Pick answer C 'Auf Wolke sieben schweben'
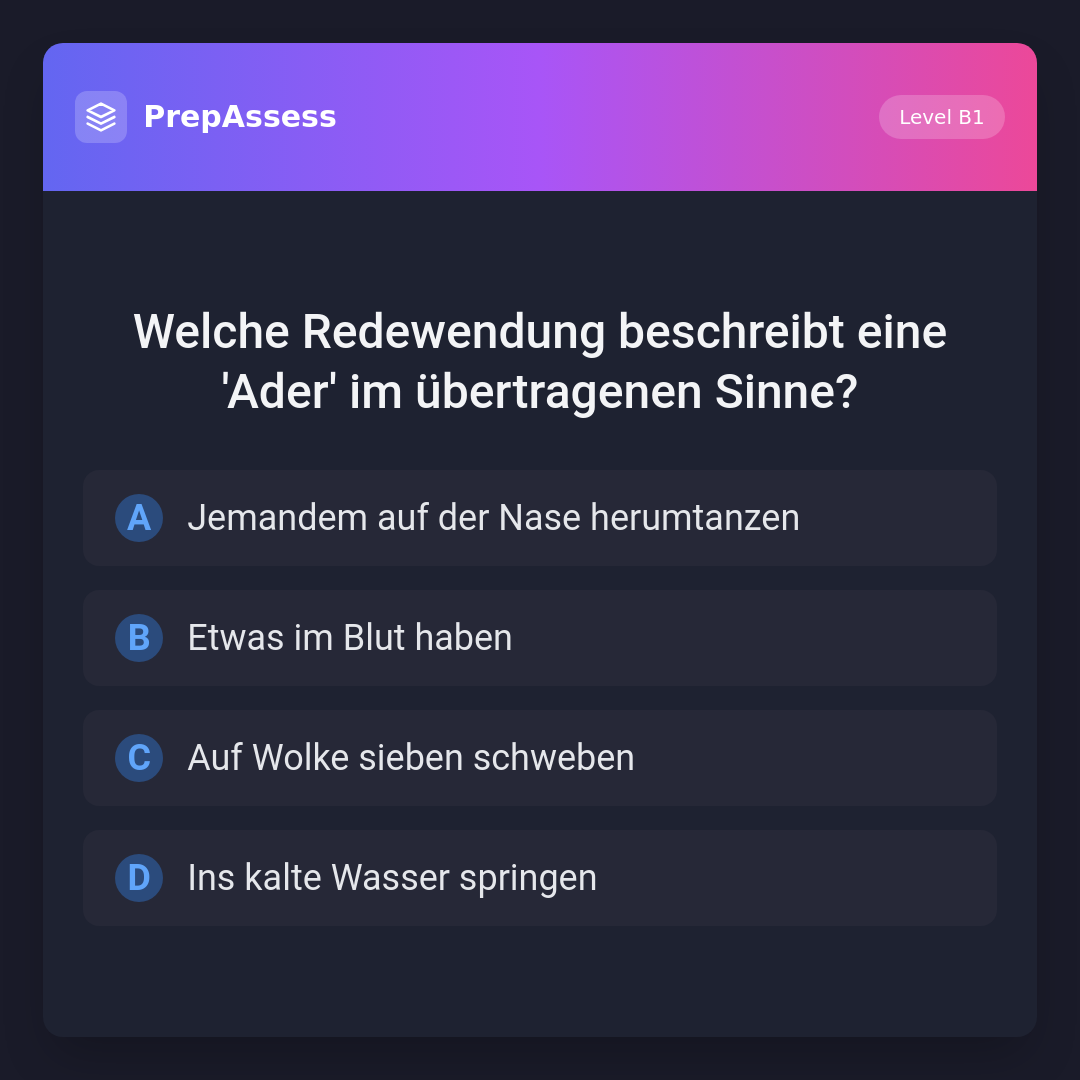 tap(540, 758)
